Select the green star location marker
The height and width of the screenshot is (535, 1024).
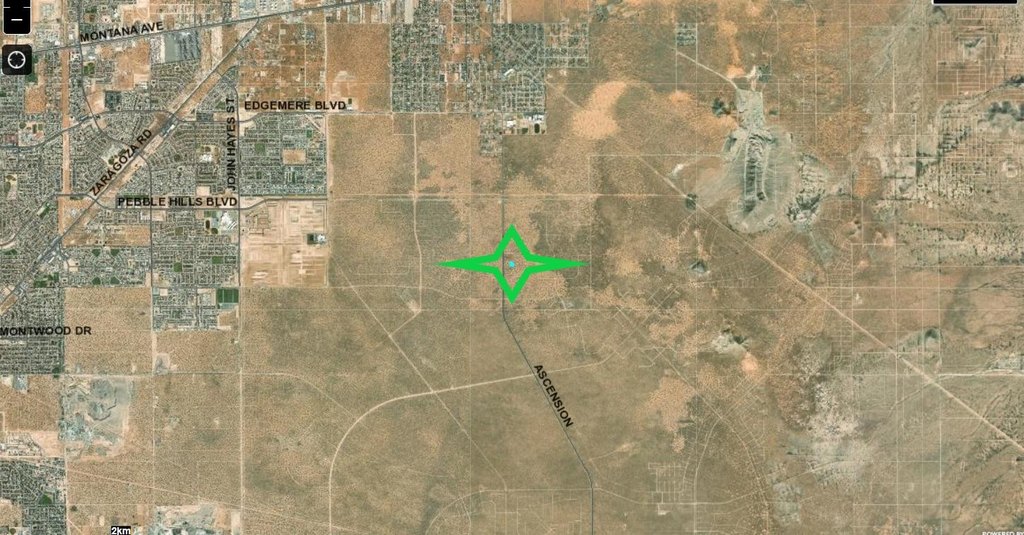click(x=512, y=264)
